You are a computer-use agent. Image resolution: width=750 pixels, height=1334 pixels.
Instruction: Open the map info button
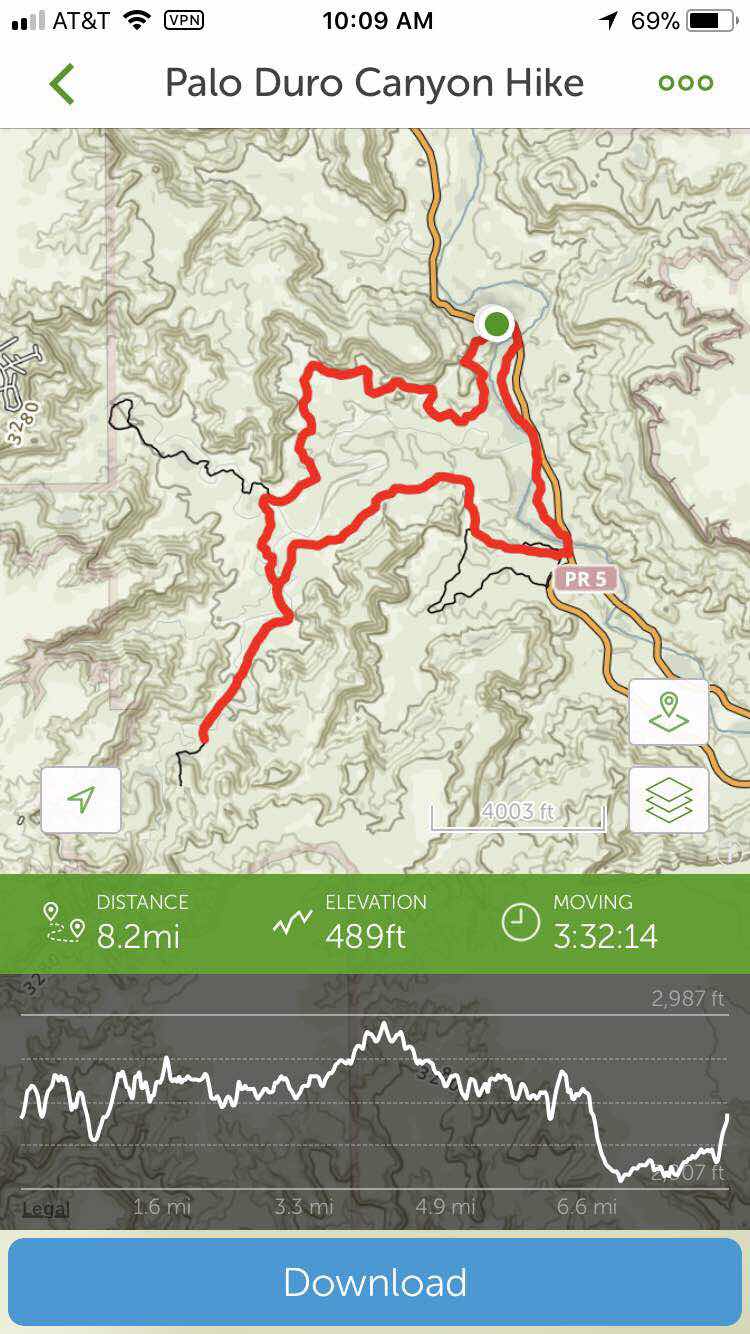point(729,853)
